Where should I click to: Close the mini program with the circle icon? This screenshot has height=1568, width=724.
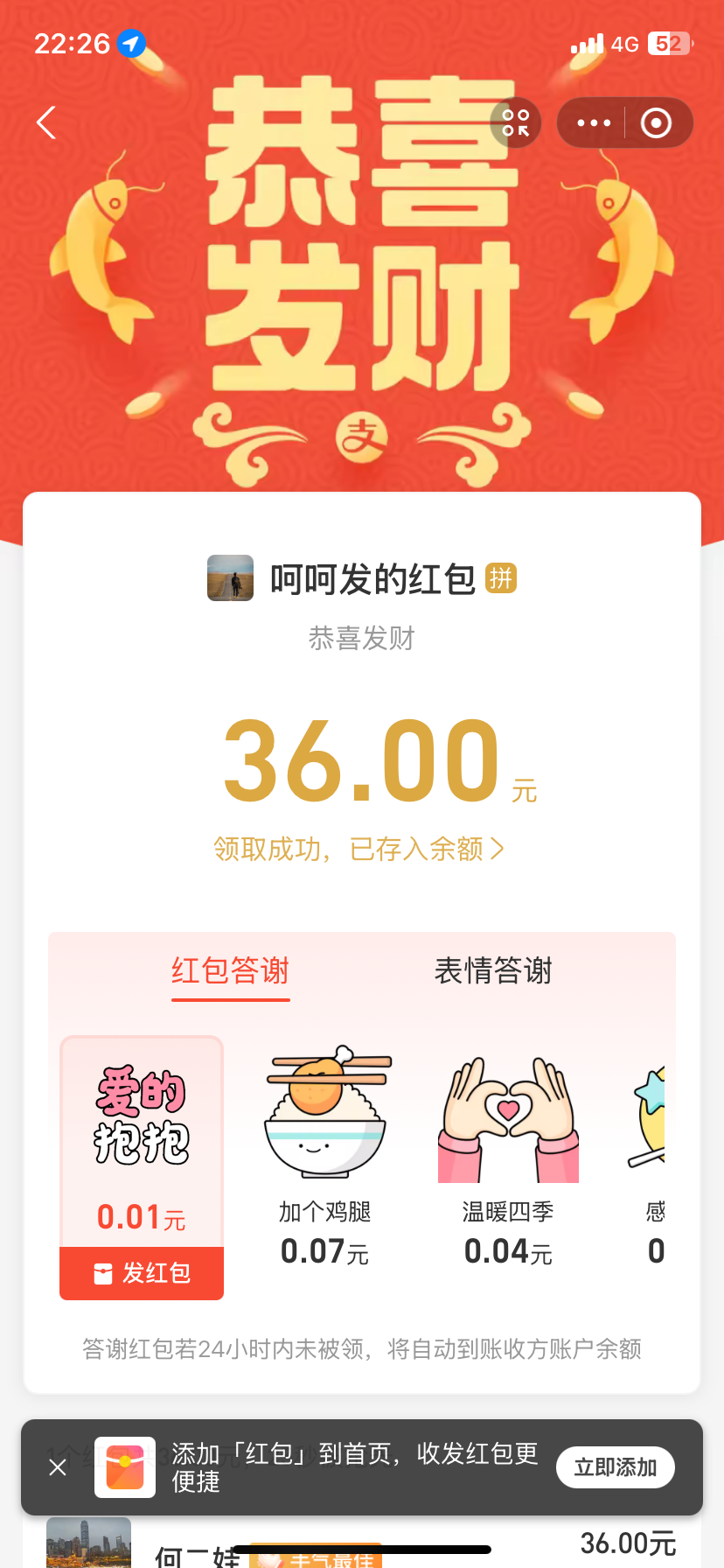click(656, 123)
